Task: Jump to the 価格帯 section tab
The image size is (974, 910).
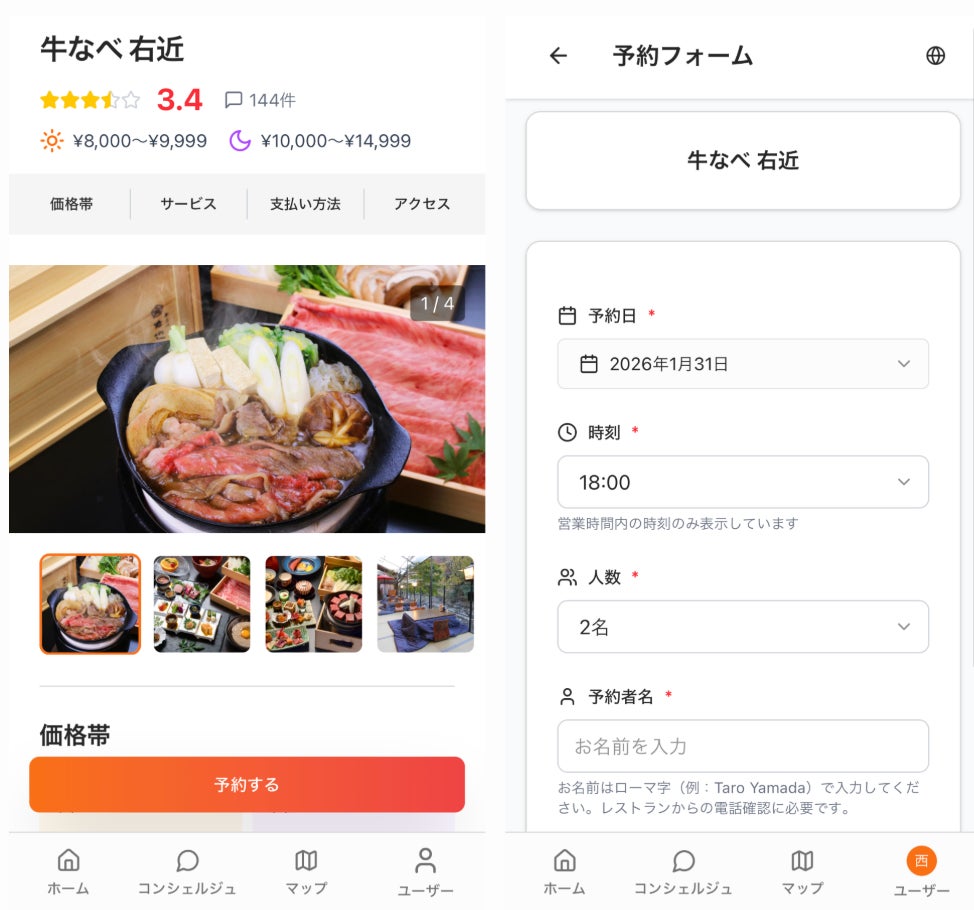Action: click(x=71, y=204)
